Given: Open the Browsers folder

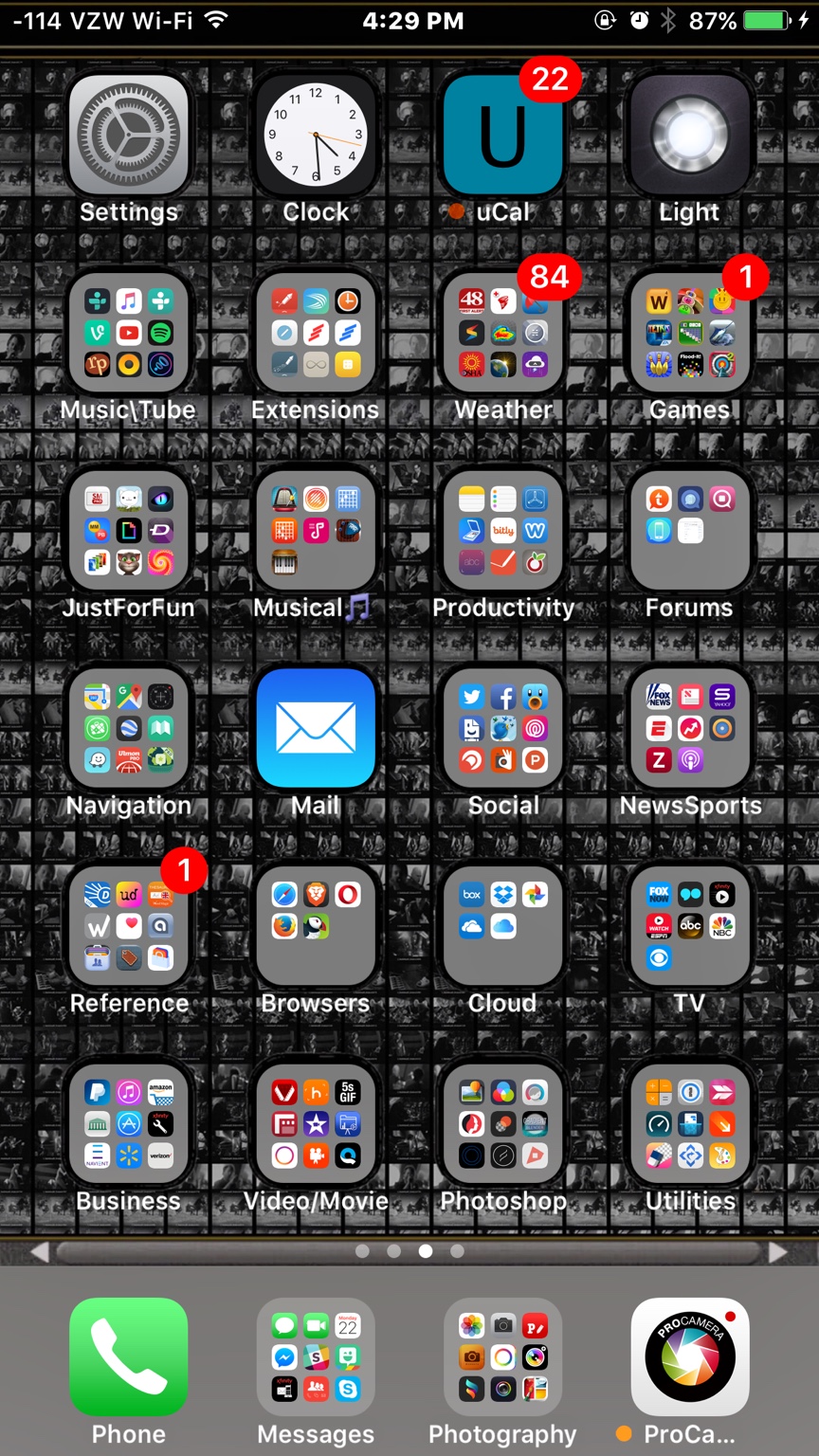Looking at the screenshot, I should tap(316, 926).
